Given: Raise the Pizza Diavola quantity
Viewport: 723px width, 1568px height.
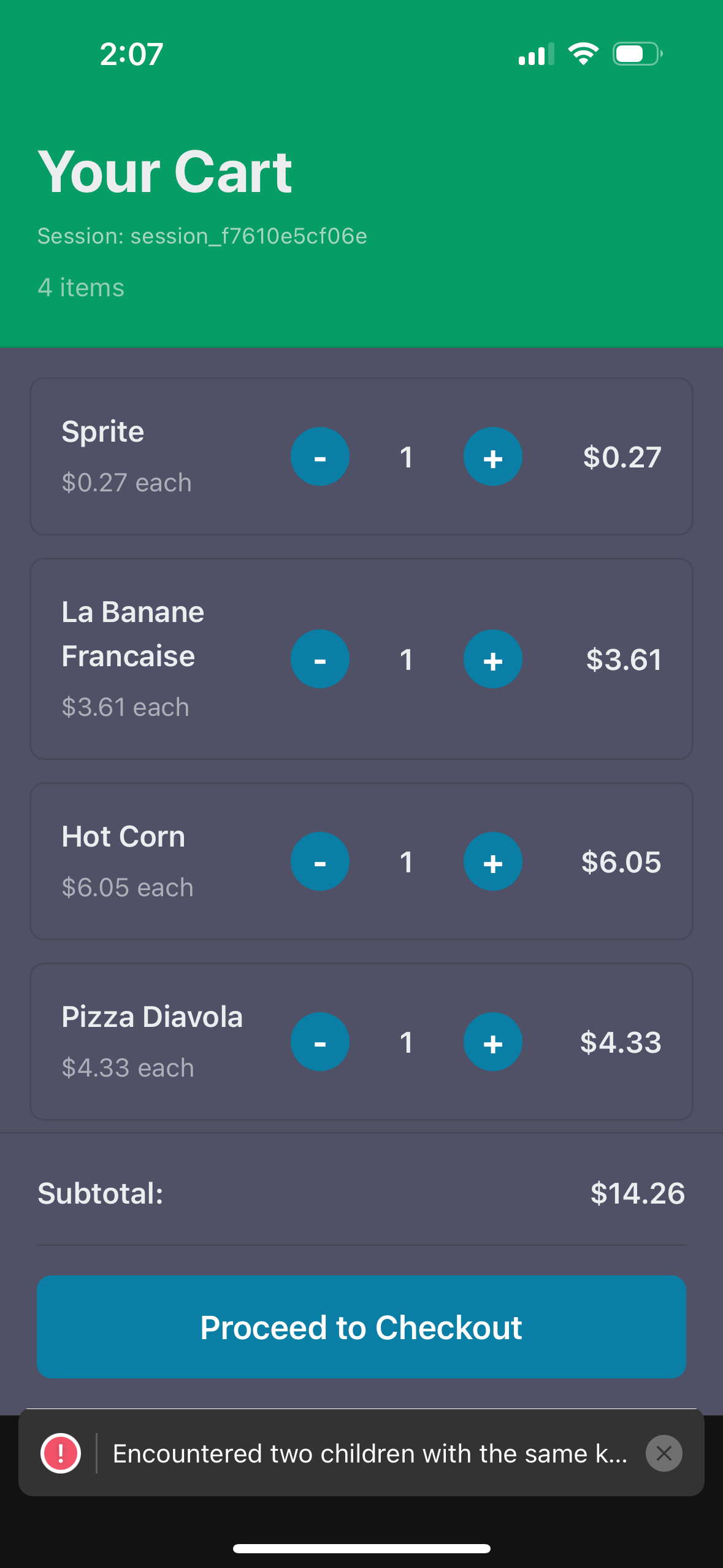Looking at the screenshot, I should point(492,1042).
